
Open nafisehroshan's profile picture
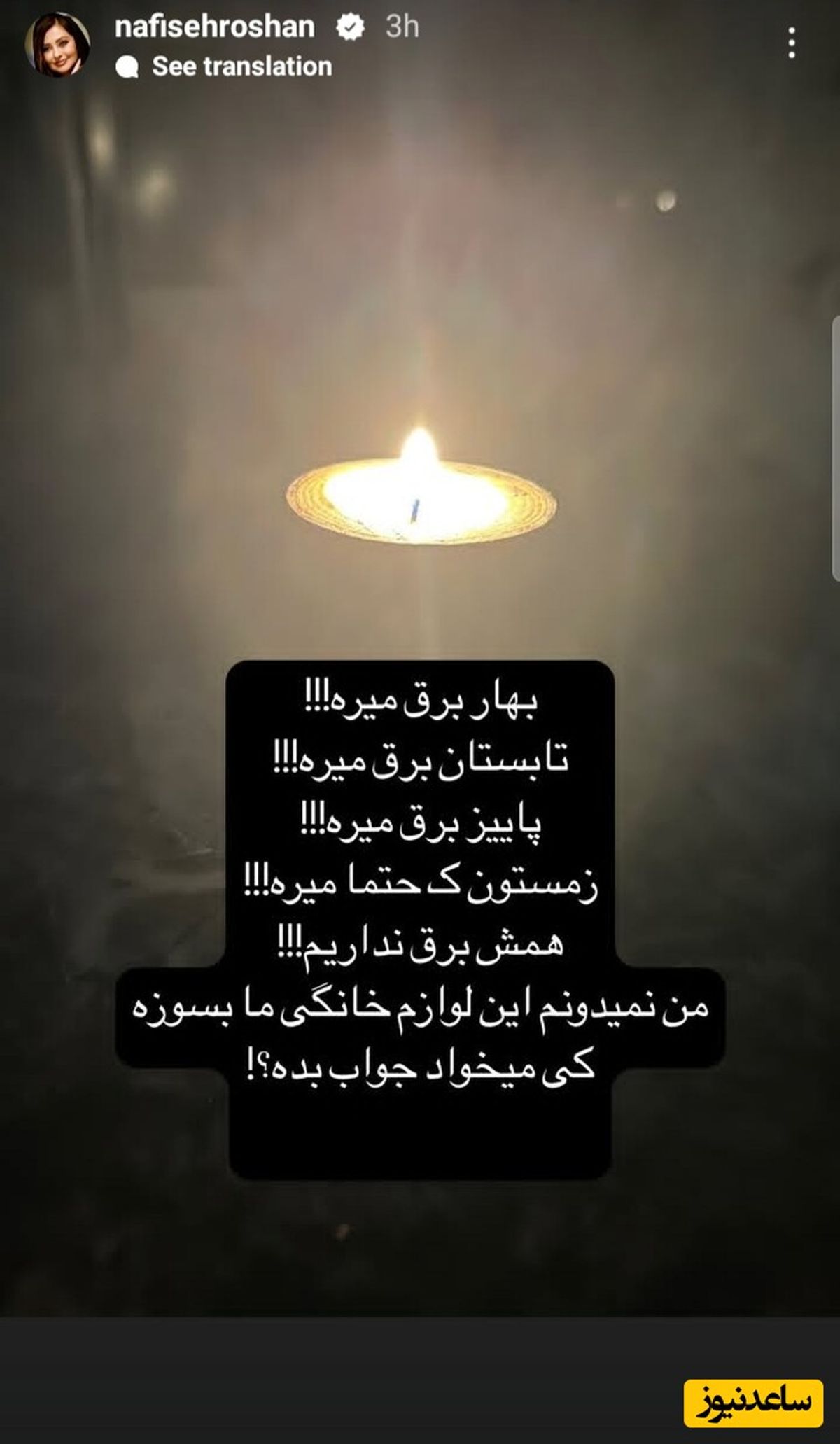tap(57, 44)
